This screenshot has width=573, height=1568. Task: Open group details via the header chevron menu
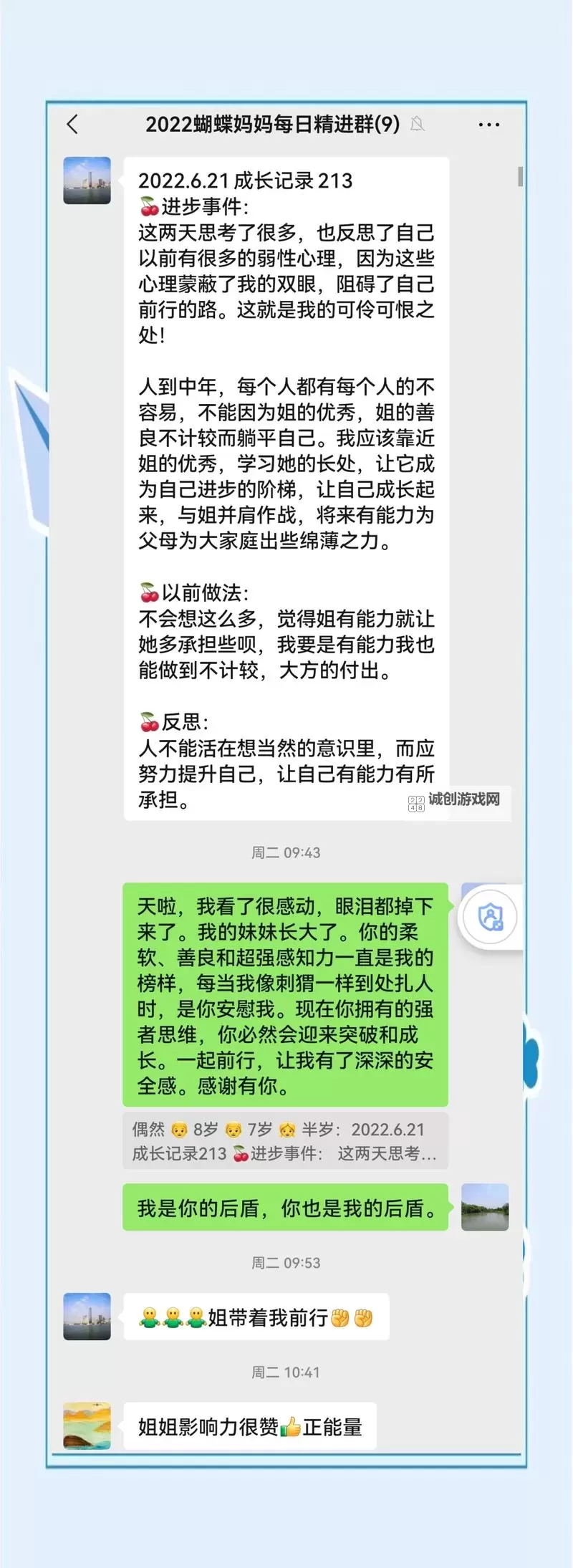click(x=487, y=123)
